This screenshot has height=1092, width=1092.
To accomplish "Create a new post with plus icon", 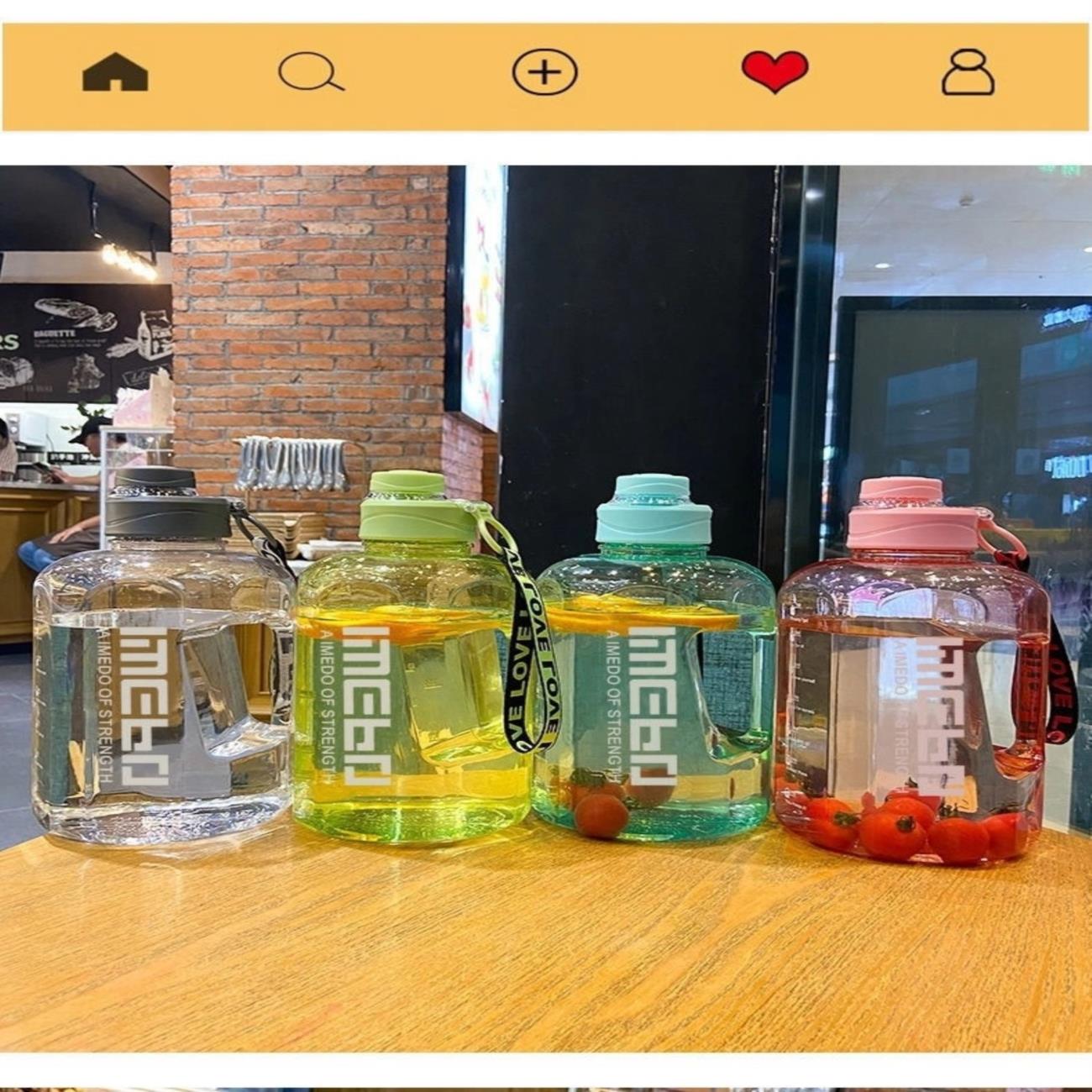I will [x=544, y=72].
